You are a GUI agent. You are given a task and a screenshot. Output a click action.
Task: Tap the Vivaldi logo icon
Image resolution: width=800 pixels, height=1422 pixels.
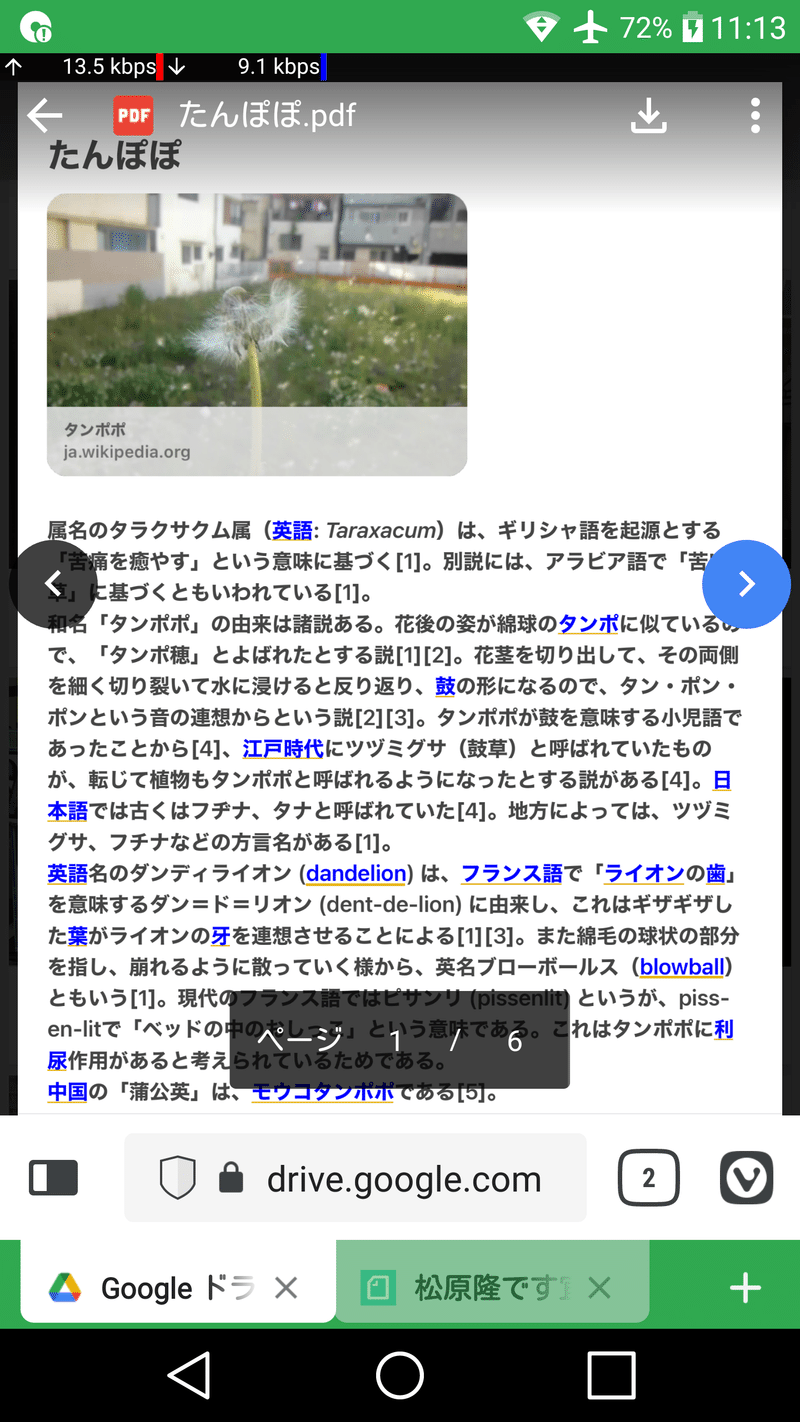click(746, 1177)
